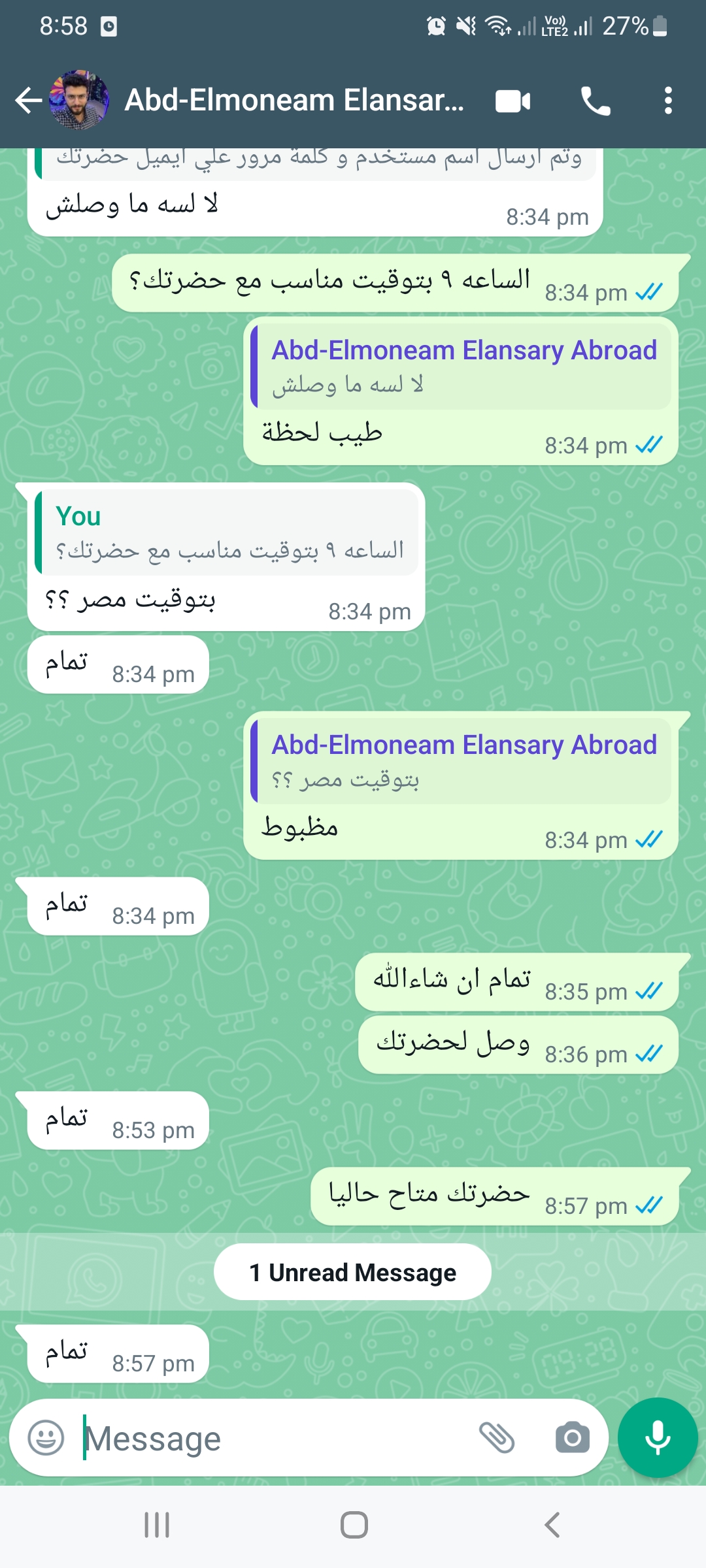Open the camera from the message bar
The height and width of the screenshot is (1568, 706).
click(572, 1437)
